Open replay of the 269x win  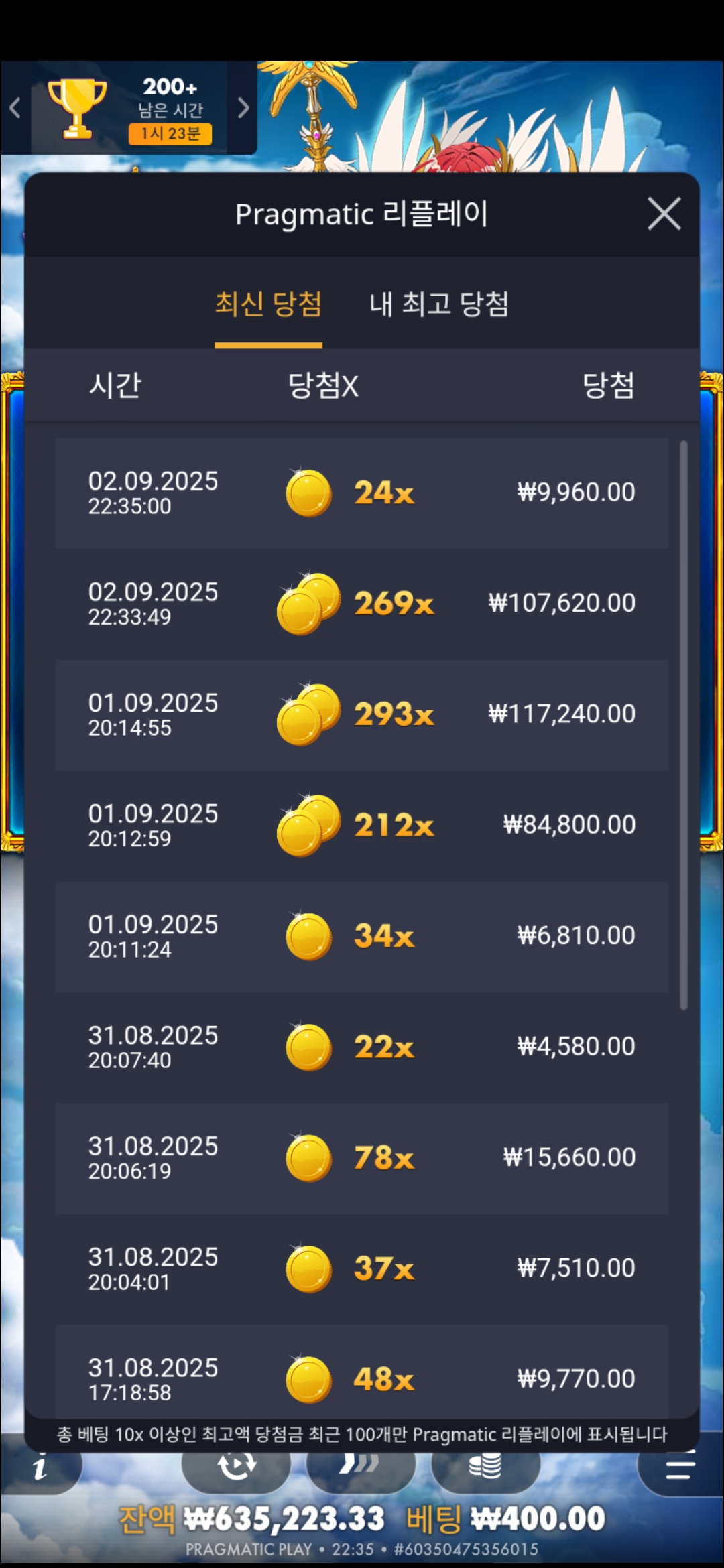tap(361, 604)
